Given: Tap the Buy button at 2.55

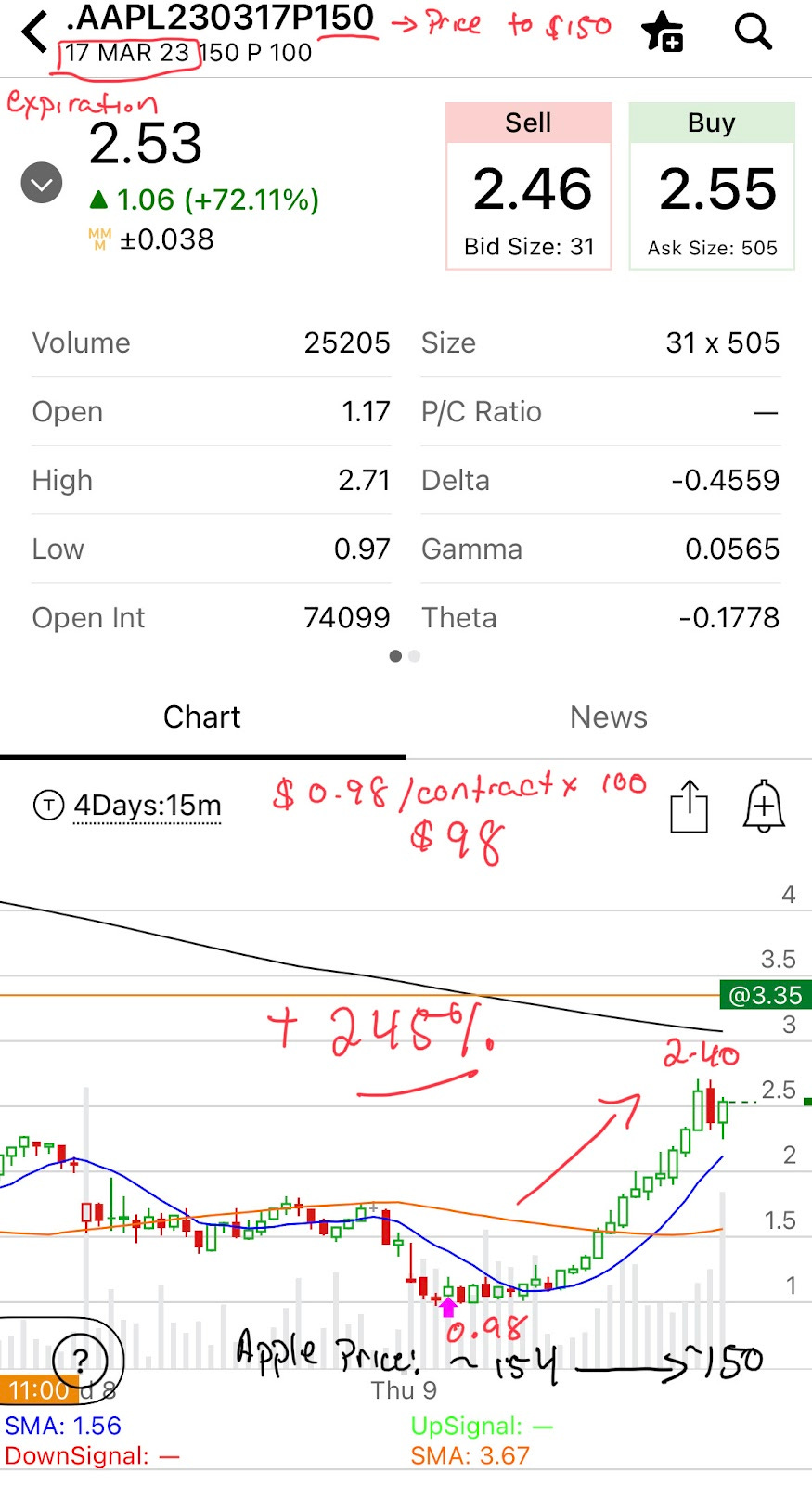Looking at the screenshot, I should click(x=712, y=187).
